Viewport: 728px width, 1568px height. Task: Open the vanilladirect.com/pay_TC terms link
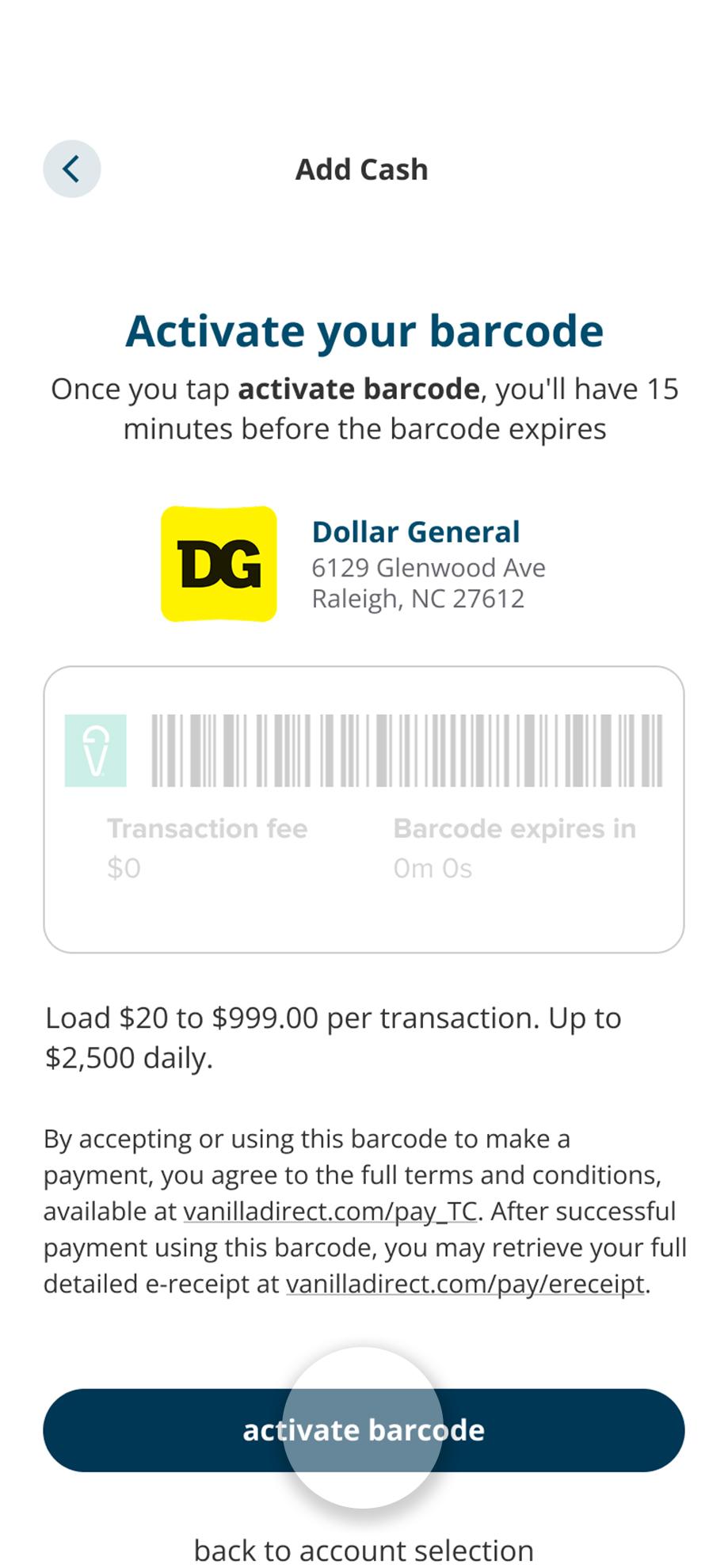(x=330, y=1212)
